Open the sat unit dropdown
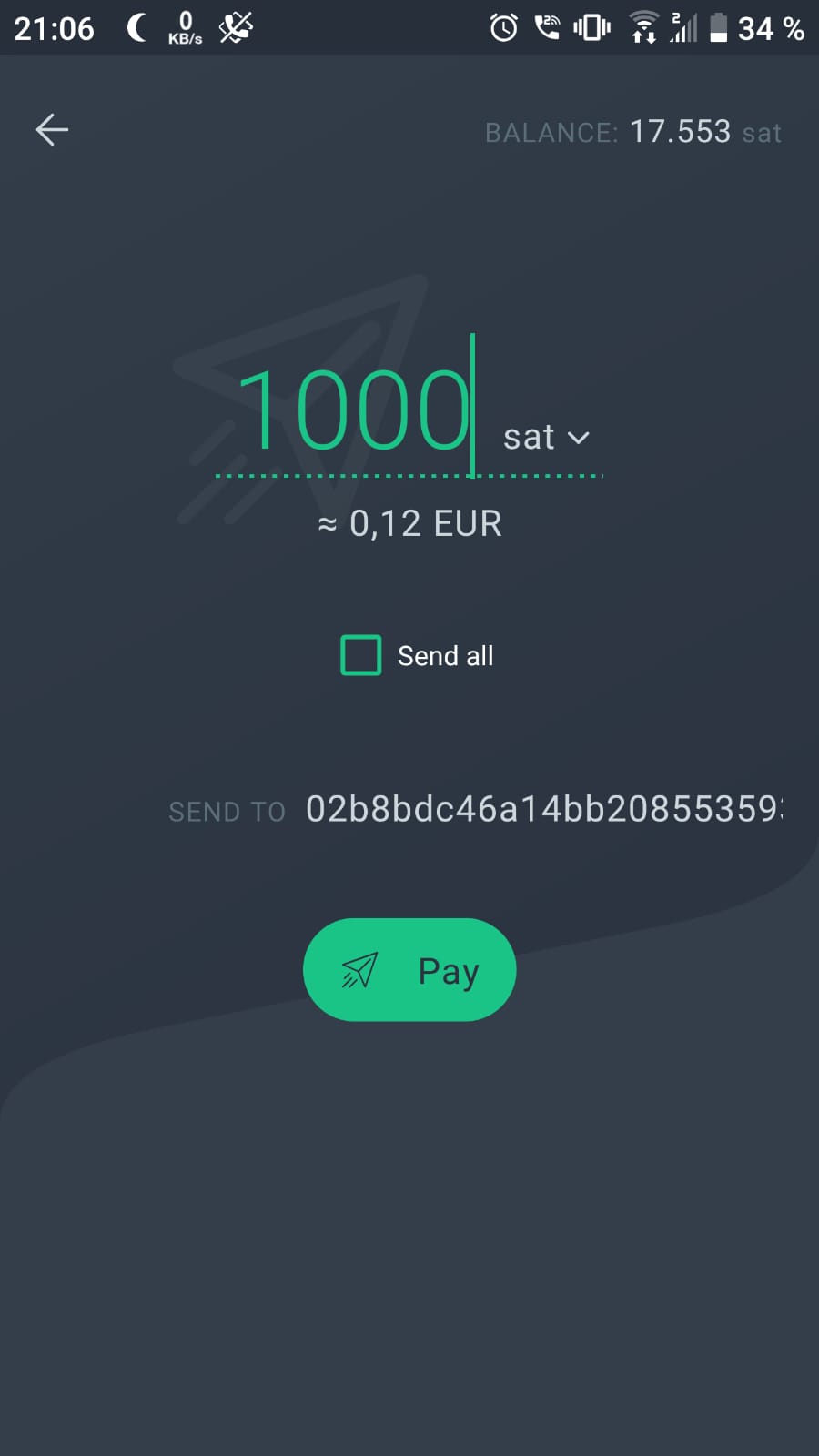This screenshot has height=1456, width=819. (x=546, y=438)
